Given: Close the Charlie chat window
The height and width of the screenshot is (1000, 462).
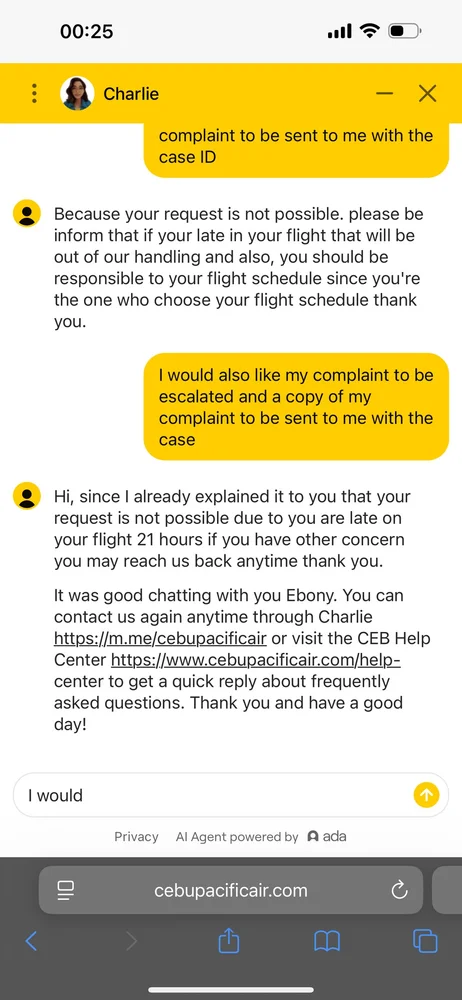Looking at the screenshot, I should (427, 94).
